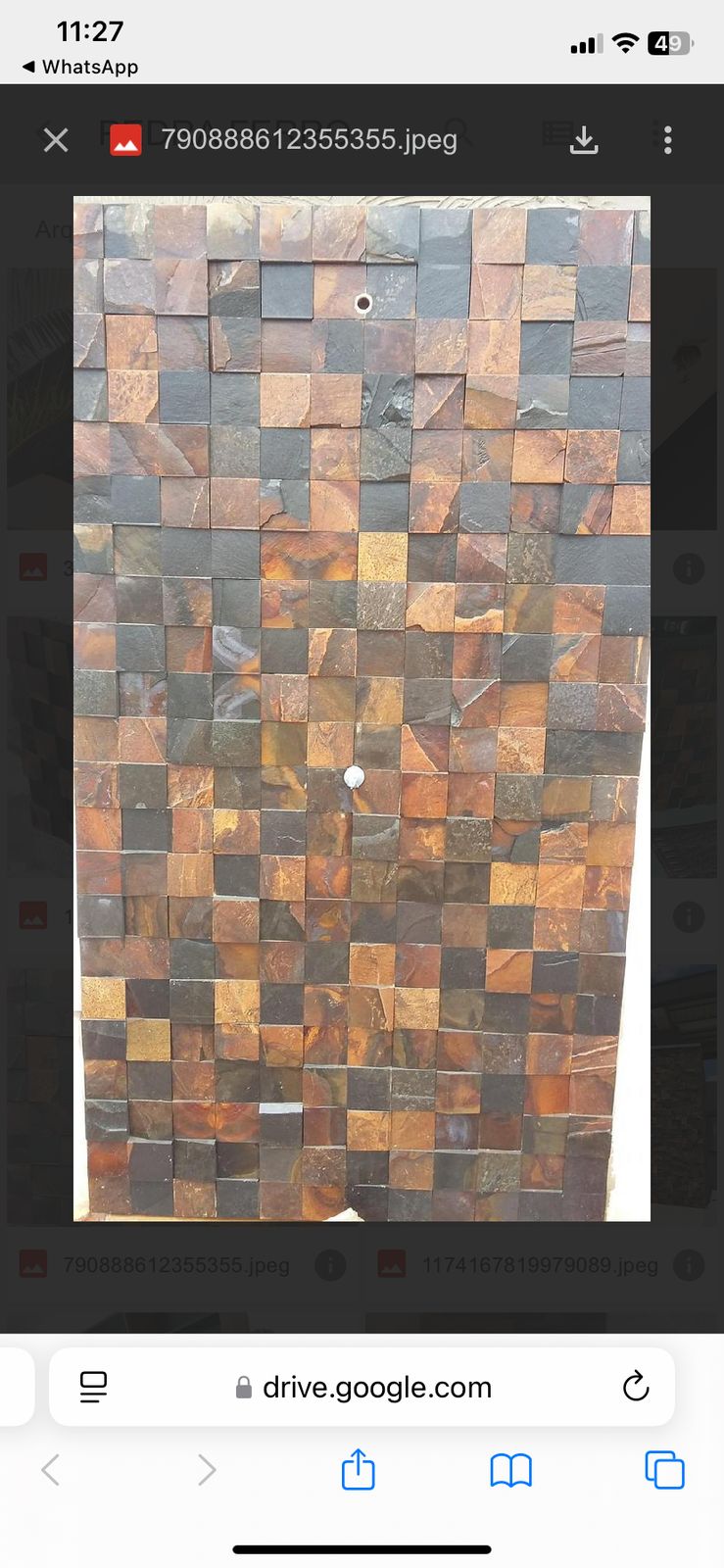Download the 790888612355355.jpeg file

tap(584, 140)
